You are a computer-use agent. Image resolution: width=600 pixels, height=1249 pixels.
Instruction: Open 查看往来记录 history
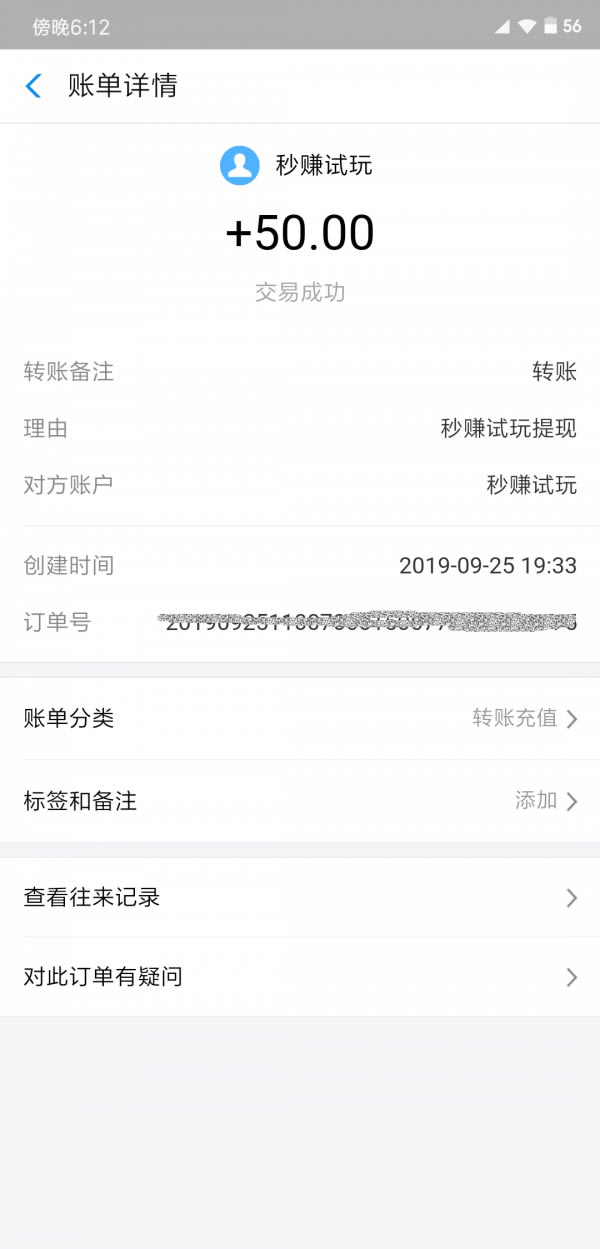pos(300,898)
